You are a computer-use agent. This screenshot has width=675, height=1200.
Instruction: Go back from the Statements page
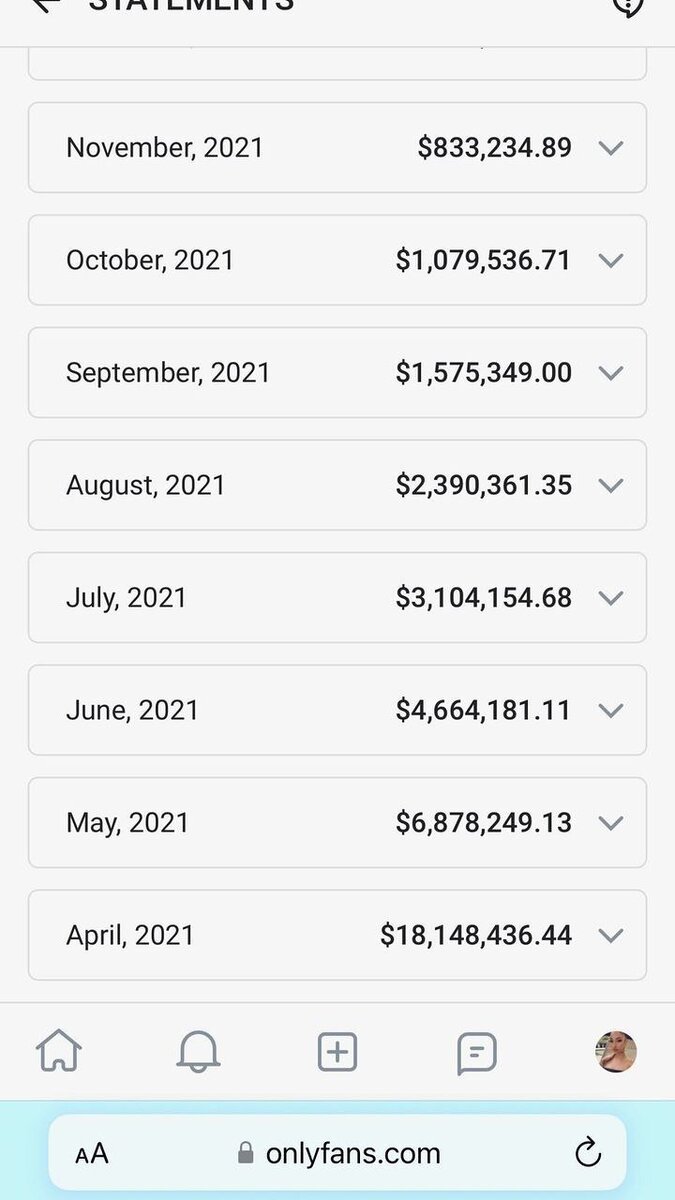46,5
